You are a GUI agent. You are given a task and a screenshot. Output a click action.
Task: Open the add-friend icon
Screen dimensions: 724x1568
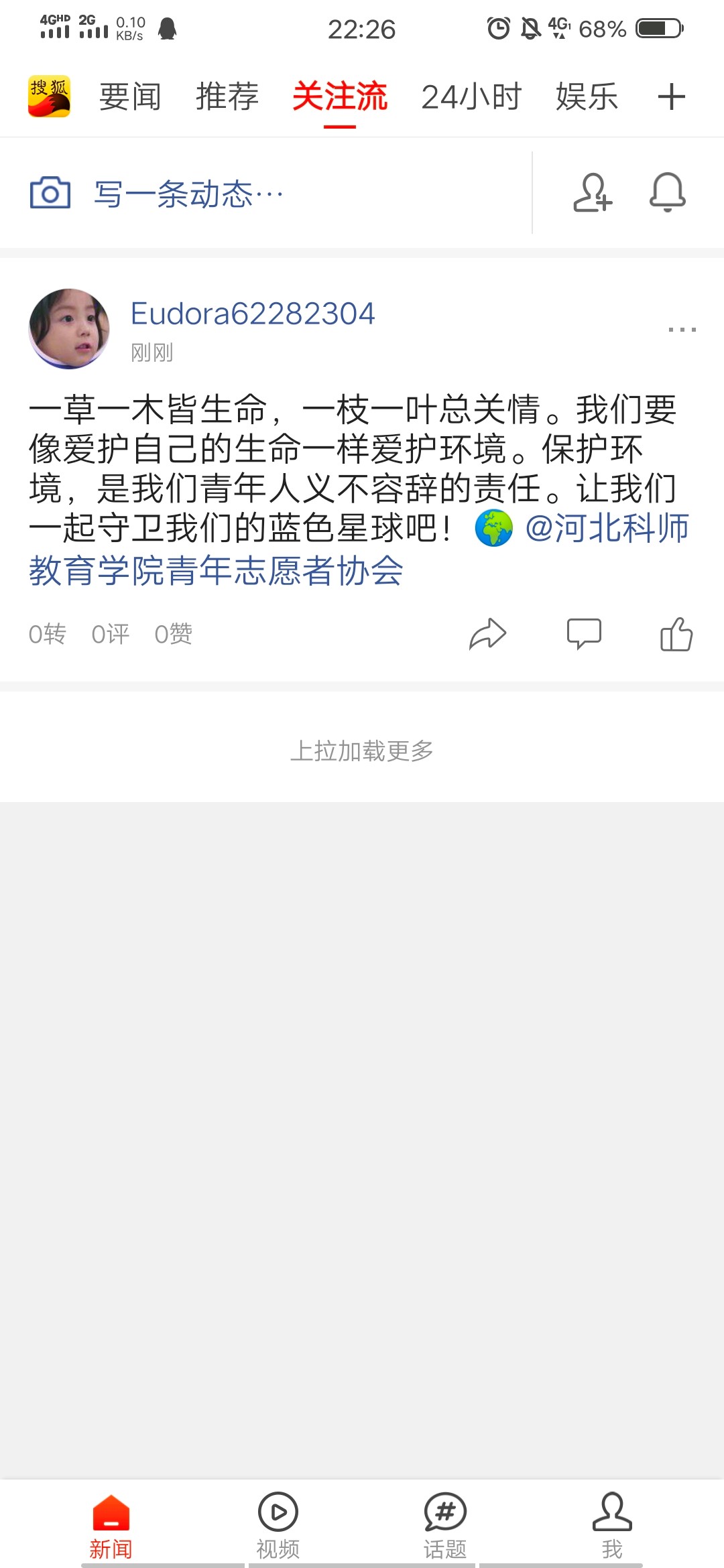[593, 193]
